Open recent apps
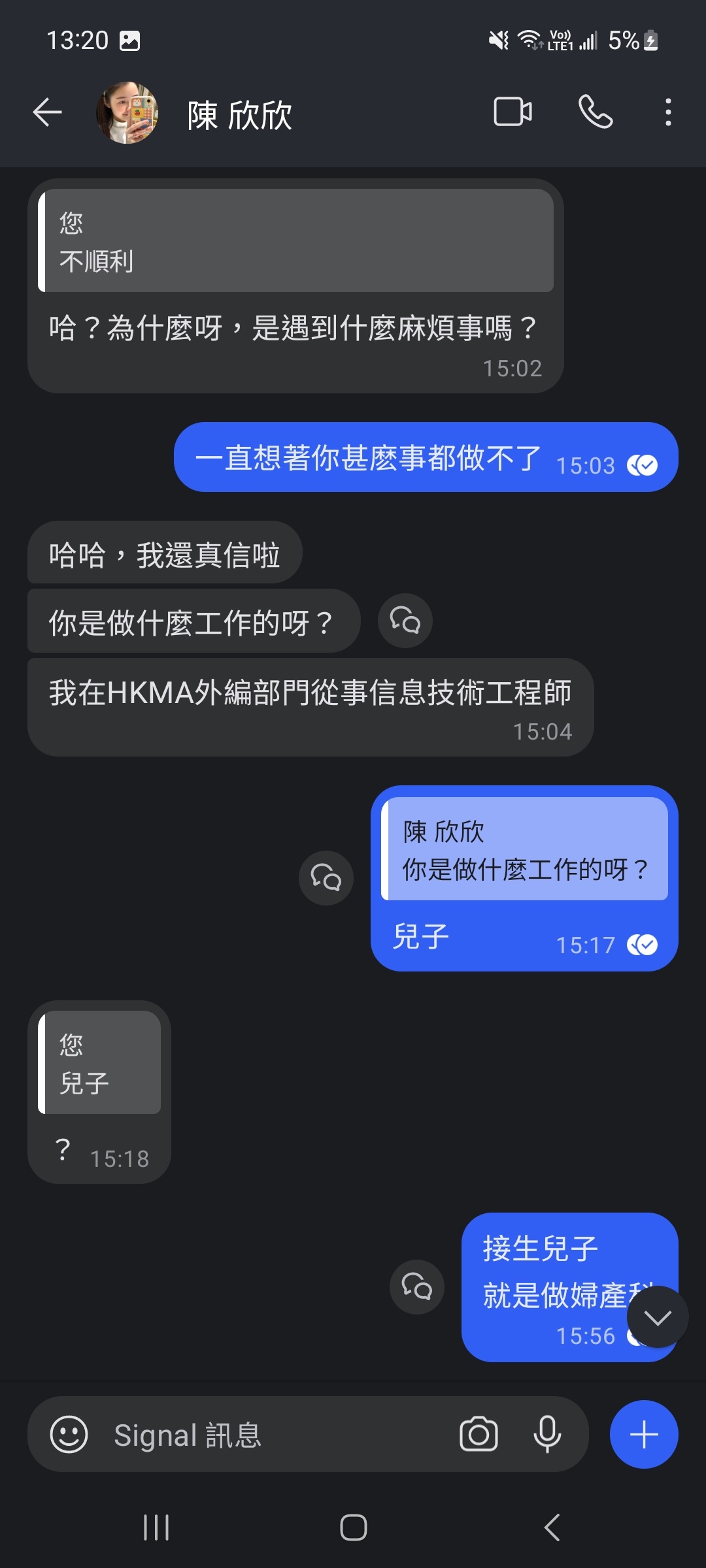Screen dimensions: 706x1568 (x=156, y=1527)
